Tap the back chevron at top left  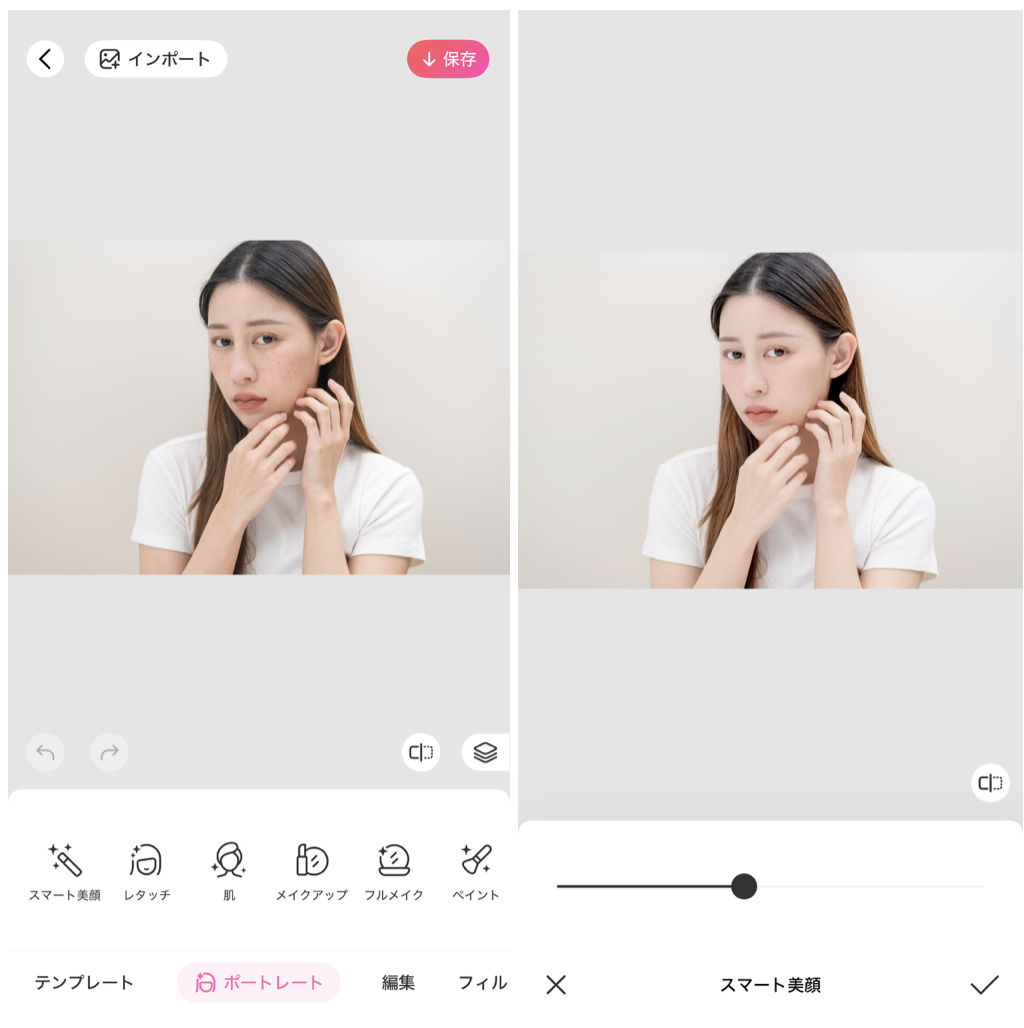(45, 58)
